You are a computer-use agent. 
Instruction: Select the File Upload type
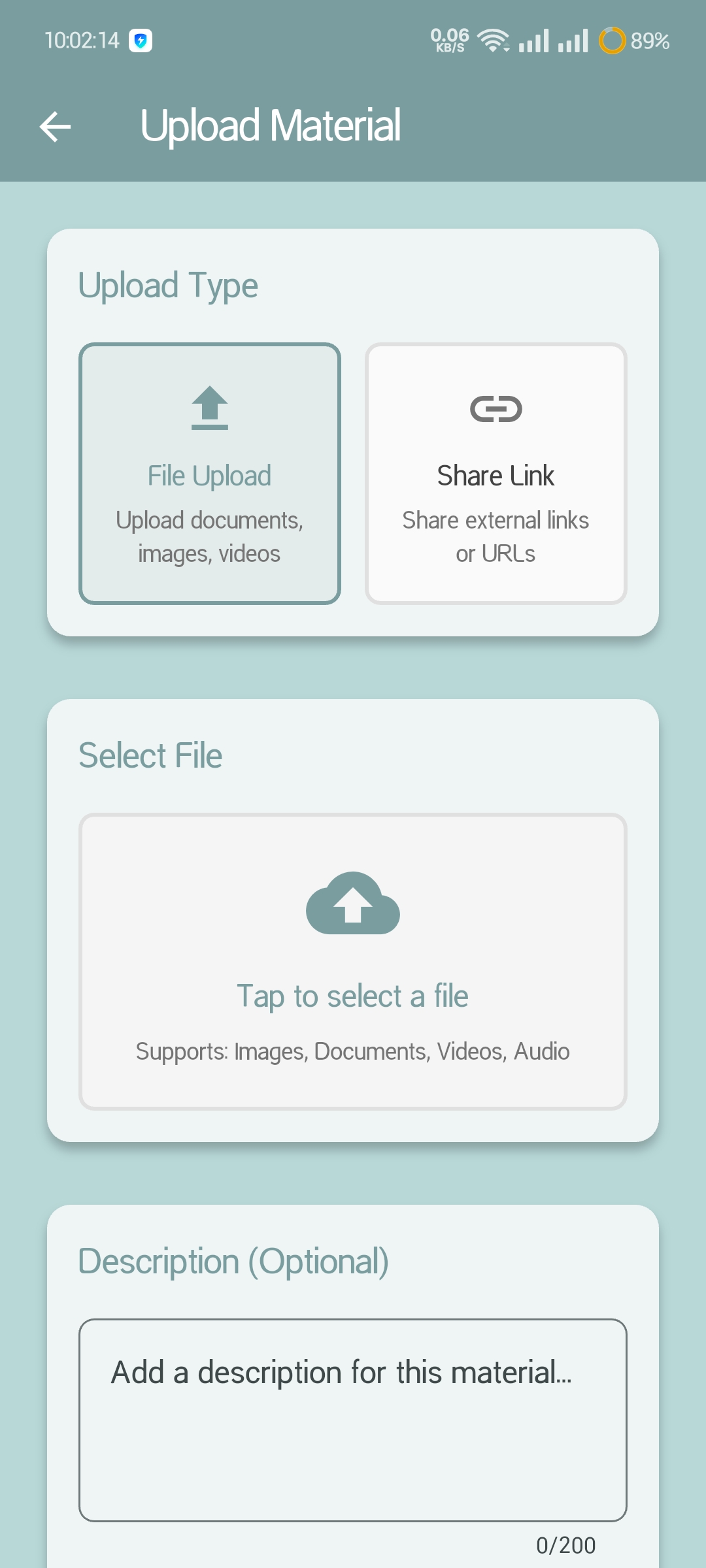[210, 474]
